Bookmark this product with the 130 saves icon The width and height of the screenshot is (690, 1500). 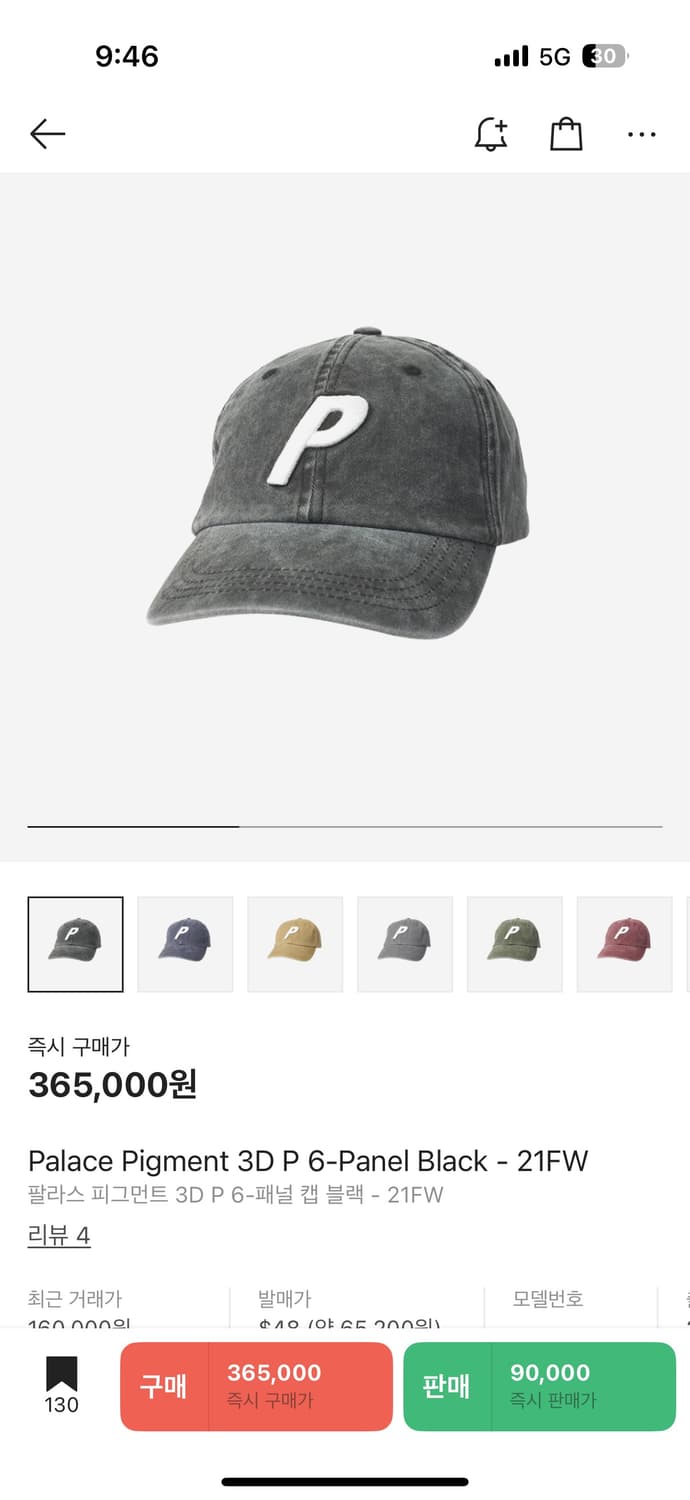[x=61, y=1386]
